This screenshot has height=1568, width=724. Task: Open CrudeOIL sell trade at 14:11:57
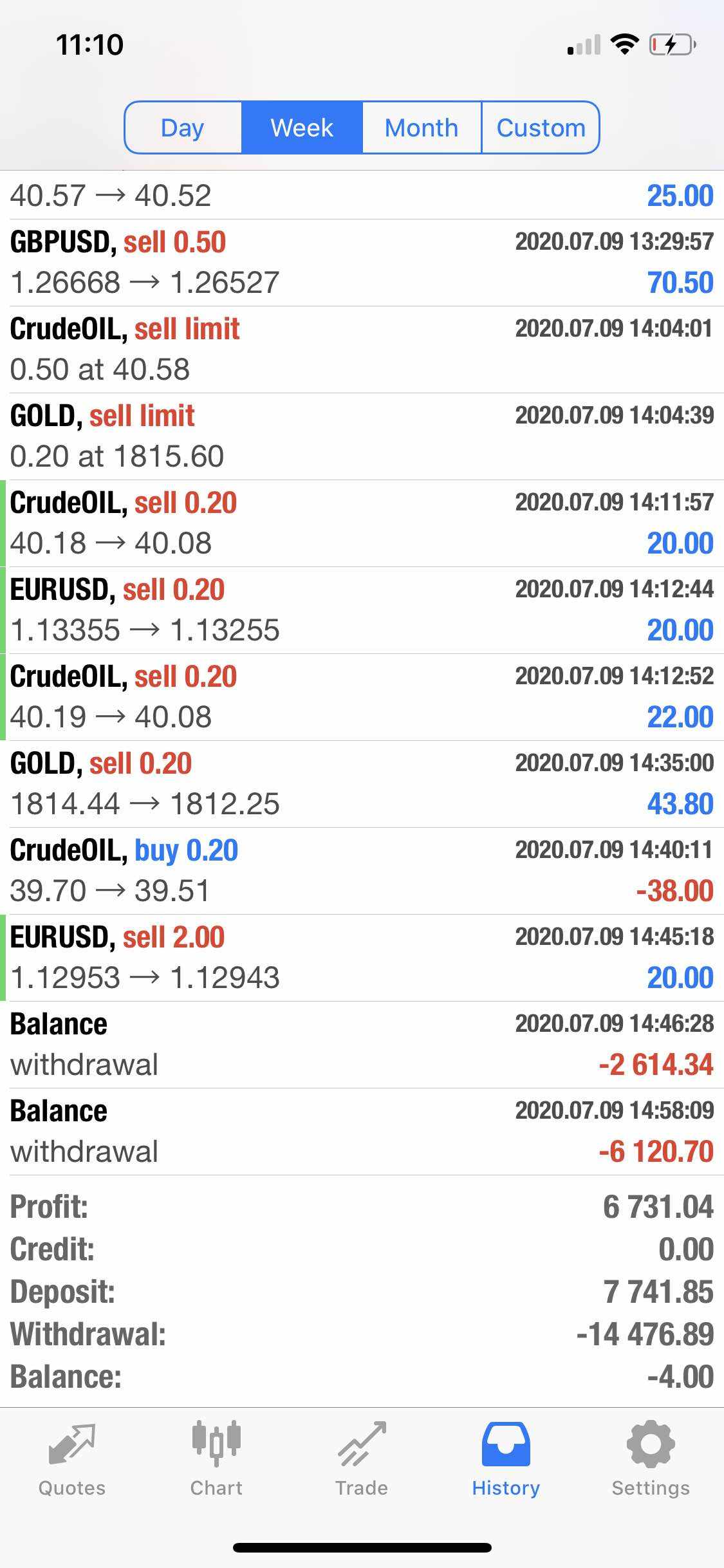362,523
